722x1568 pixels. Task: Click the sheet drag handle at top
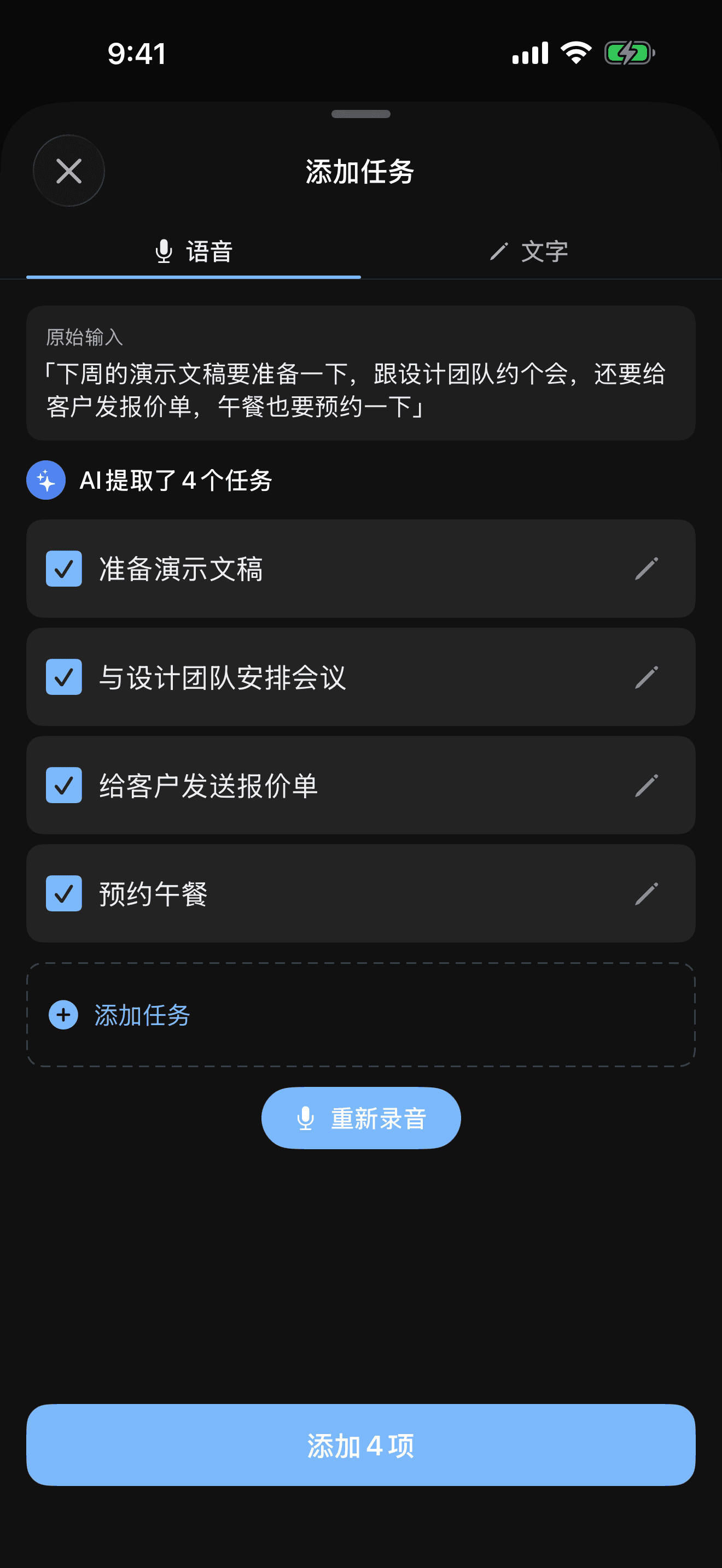tap(360, 113)
